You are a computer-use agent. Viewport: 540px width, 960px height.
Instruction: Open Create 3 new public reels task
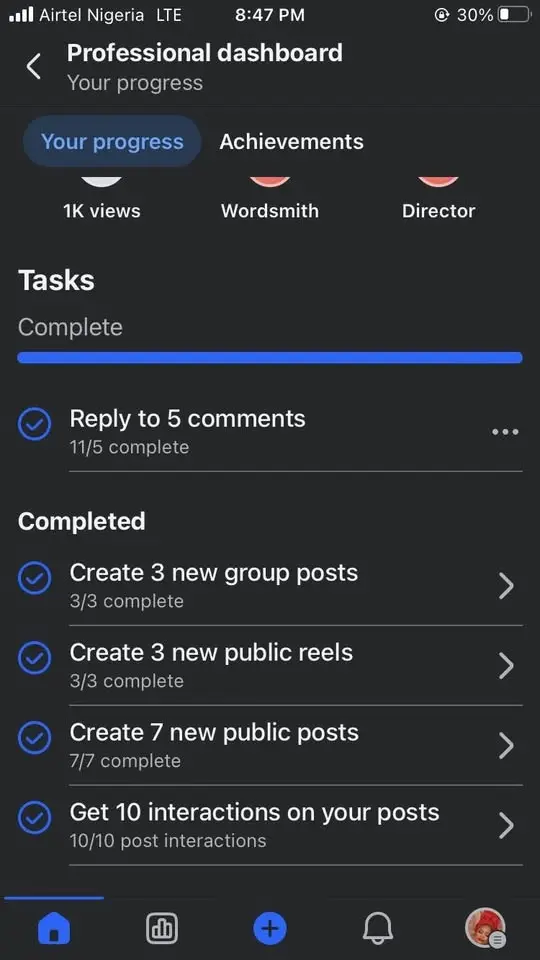(x=270, y=666)
